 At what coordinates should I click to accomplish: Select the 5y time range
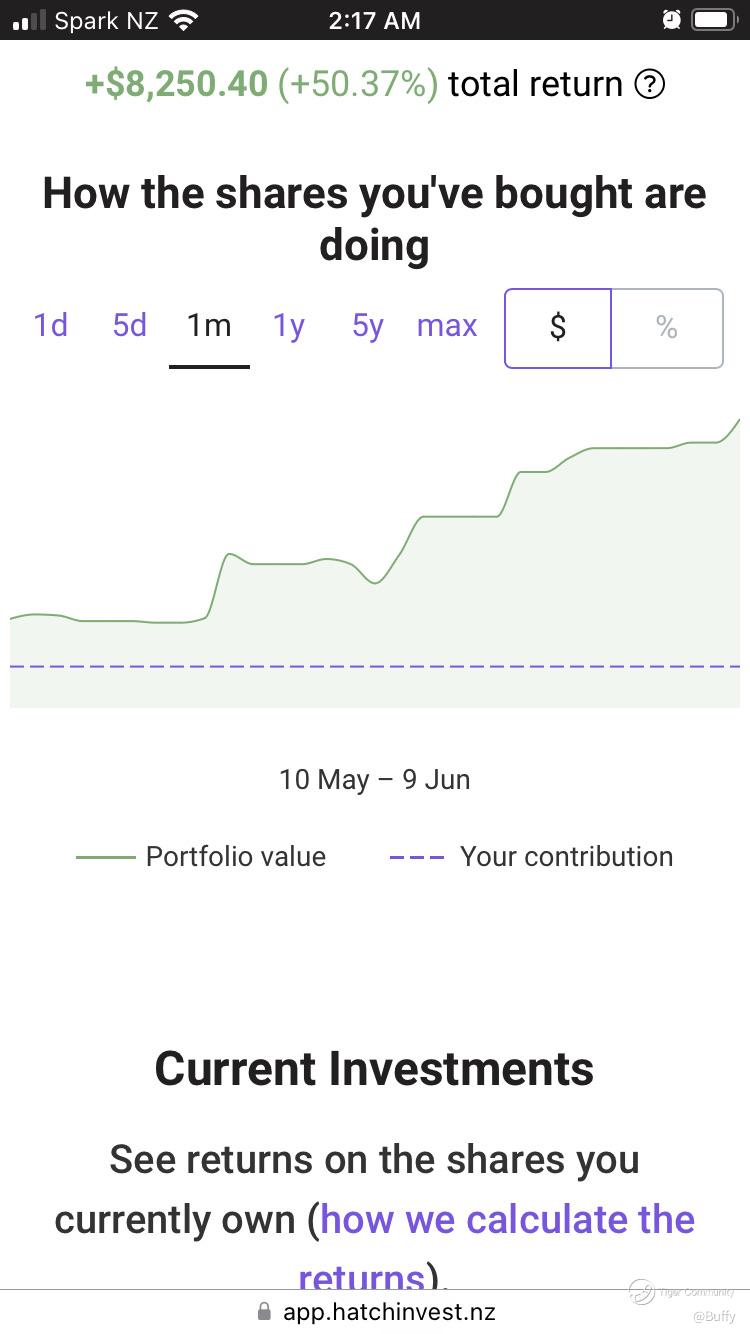click(x=368, y=326)
